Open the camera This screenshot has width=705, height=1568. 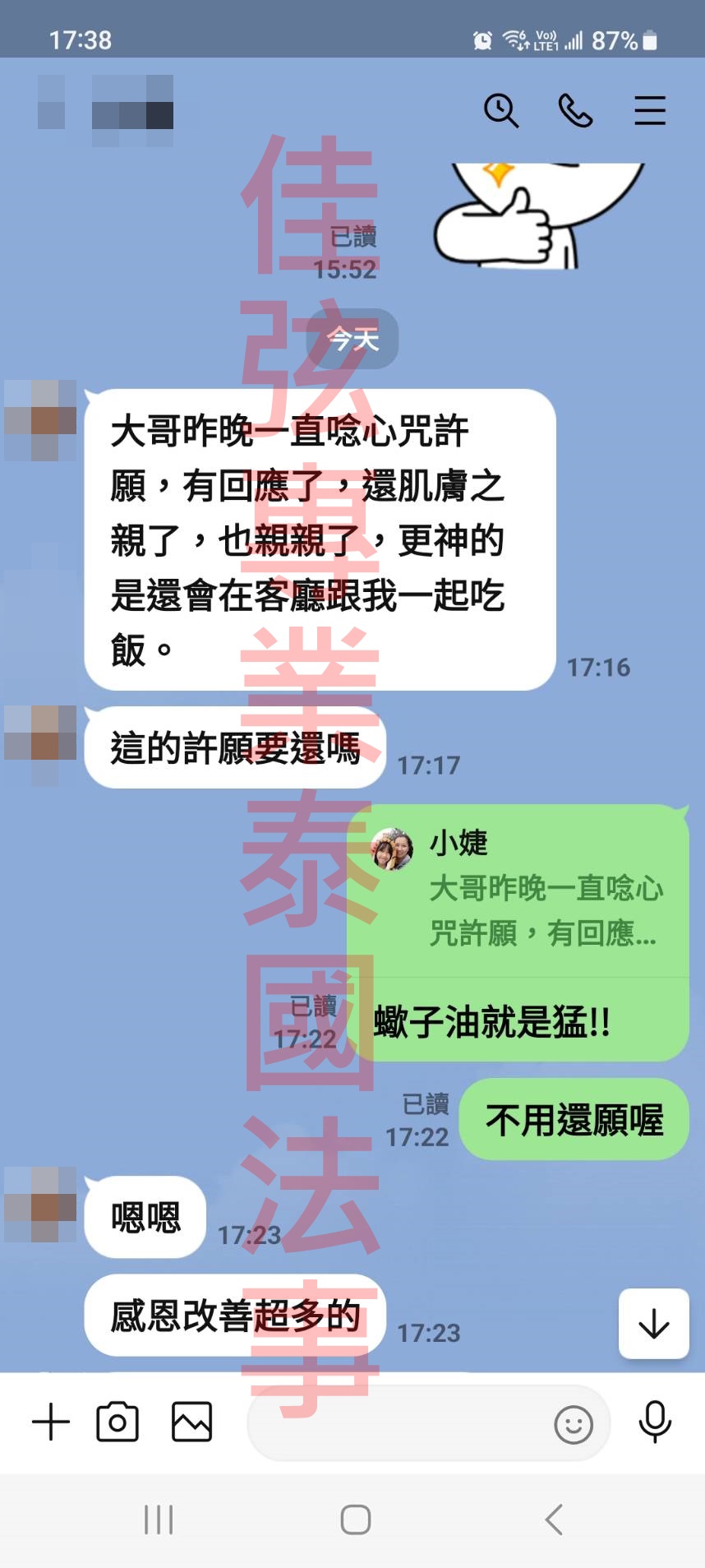coord(117,1422)
